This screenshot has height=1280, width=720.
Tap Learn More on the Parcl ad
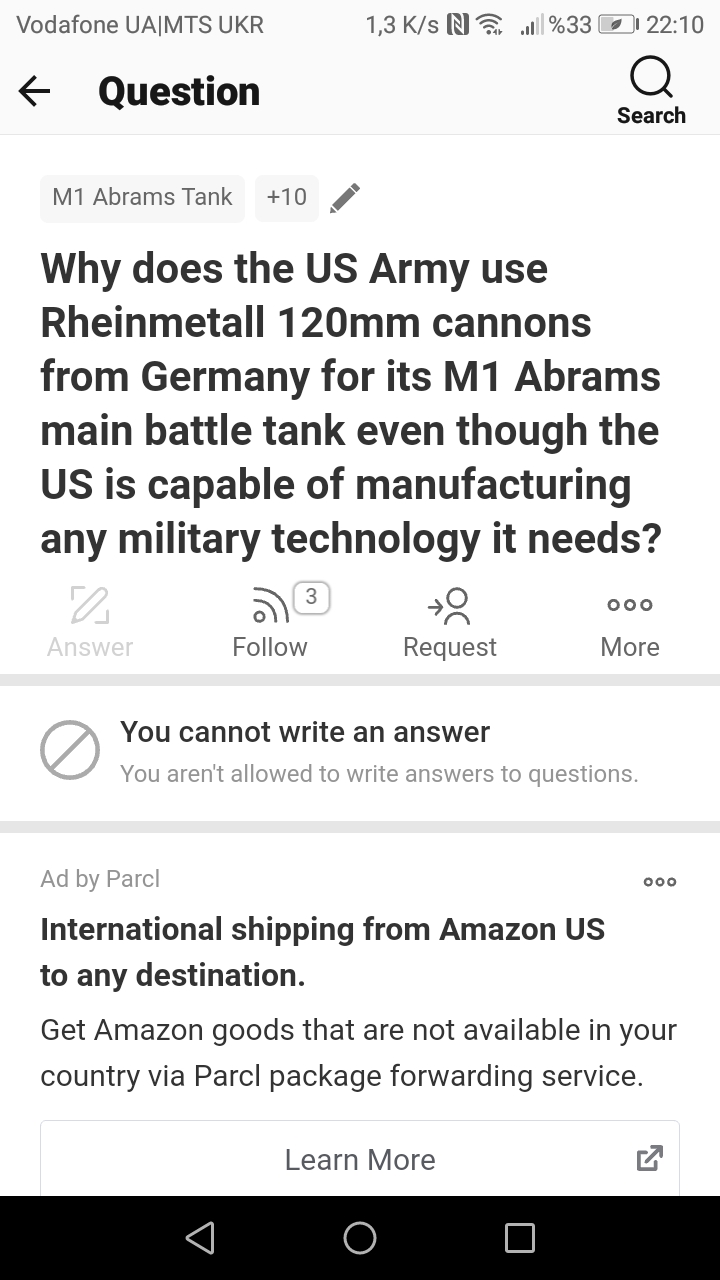point(360,1159)
